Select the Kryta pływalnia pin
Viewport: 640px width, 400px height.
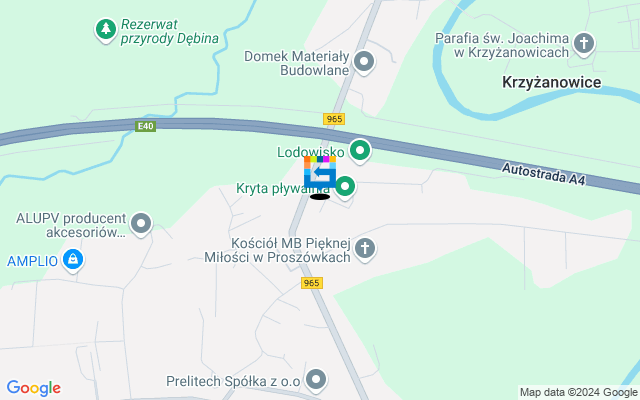(x=346, y=186)
